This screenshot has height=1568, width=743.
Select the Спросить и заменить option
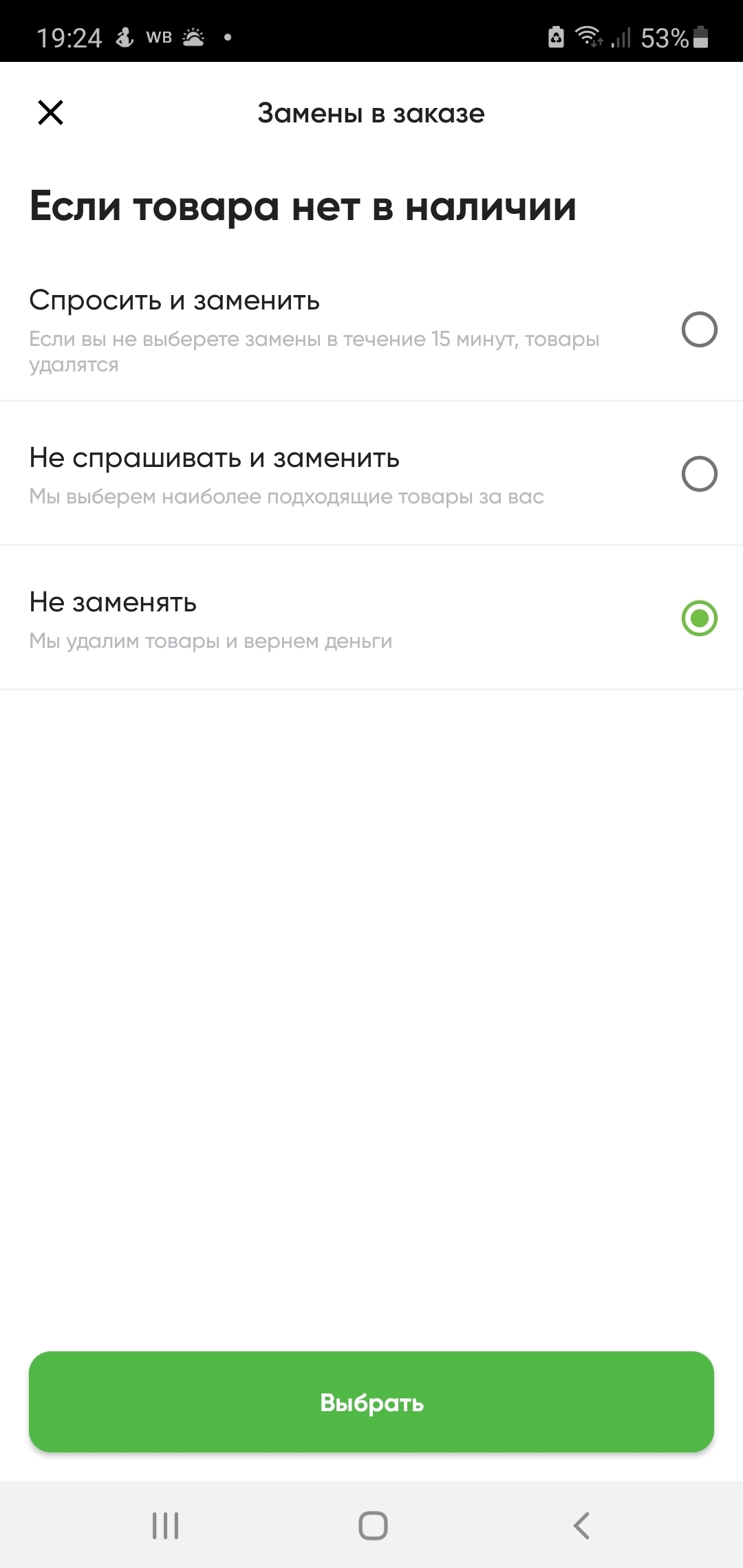699,329
